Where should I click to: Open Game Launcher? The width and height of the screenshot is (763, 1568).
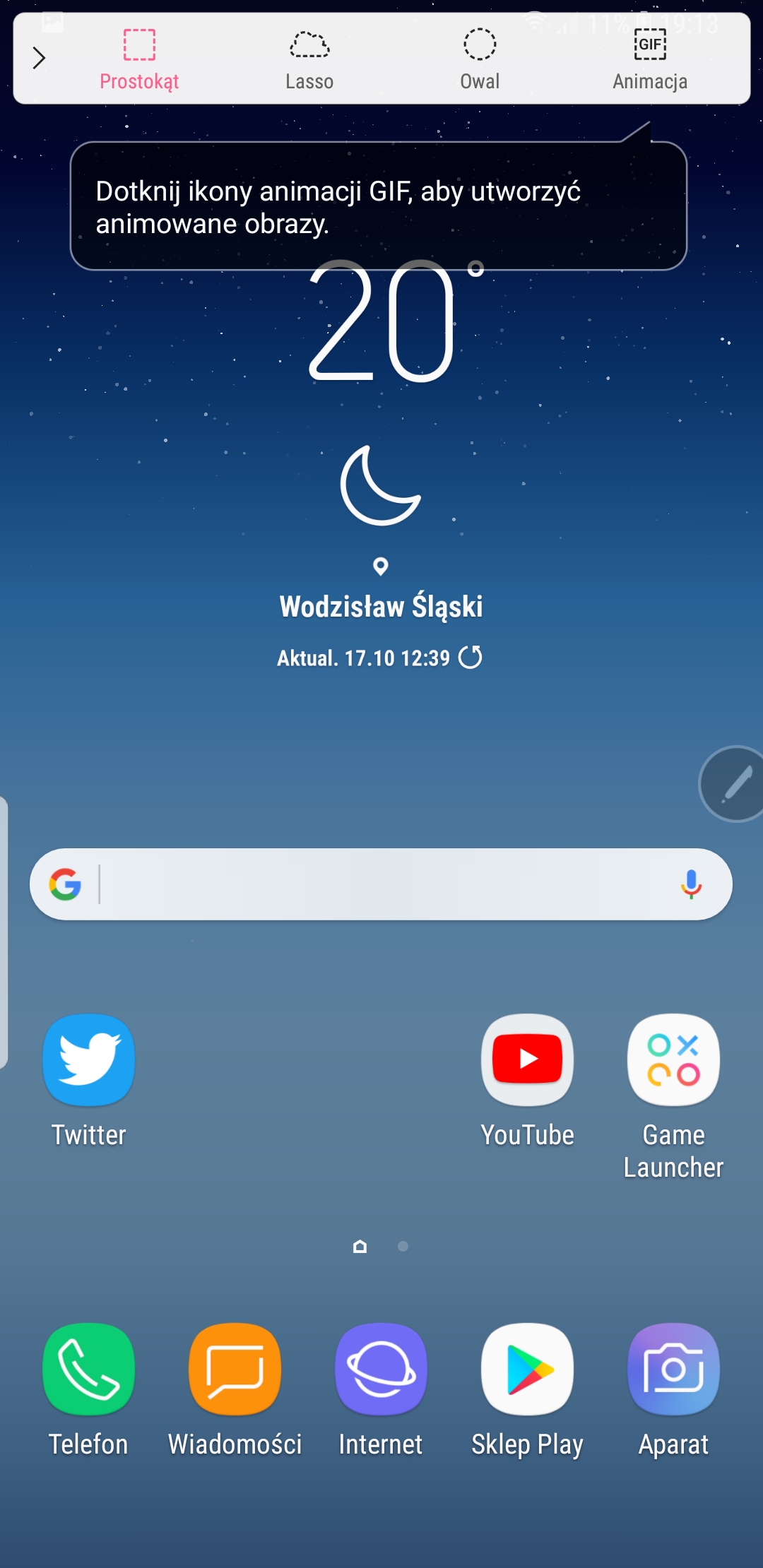(x=673, y=1096)
